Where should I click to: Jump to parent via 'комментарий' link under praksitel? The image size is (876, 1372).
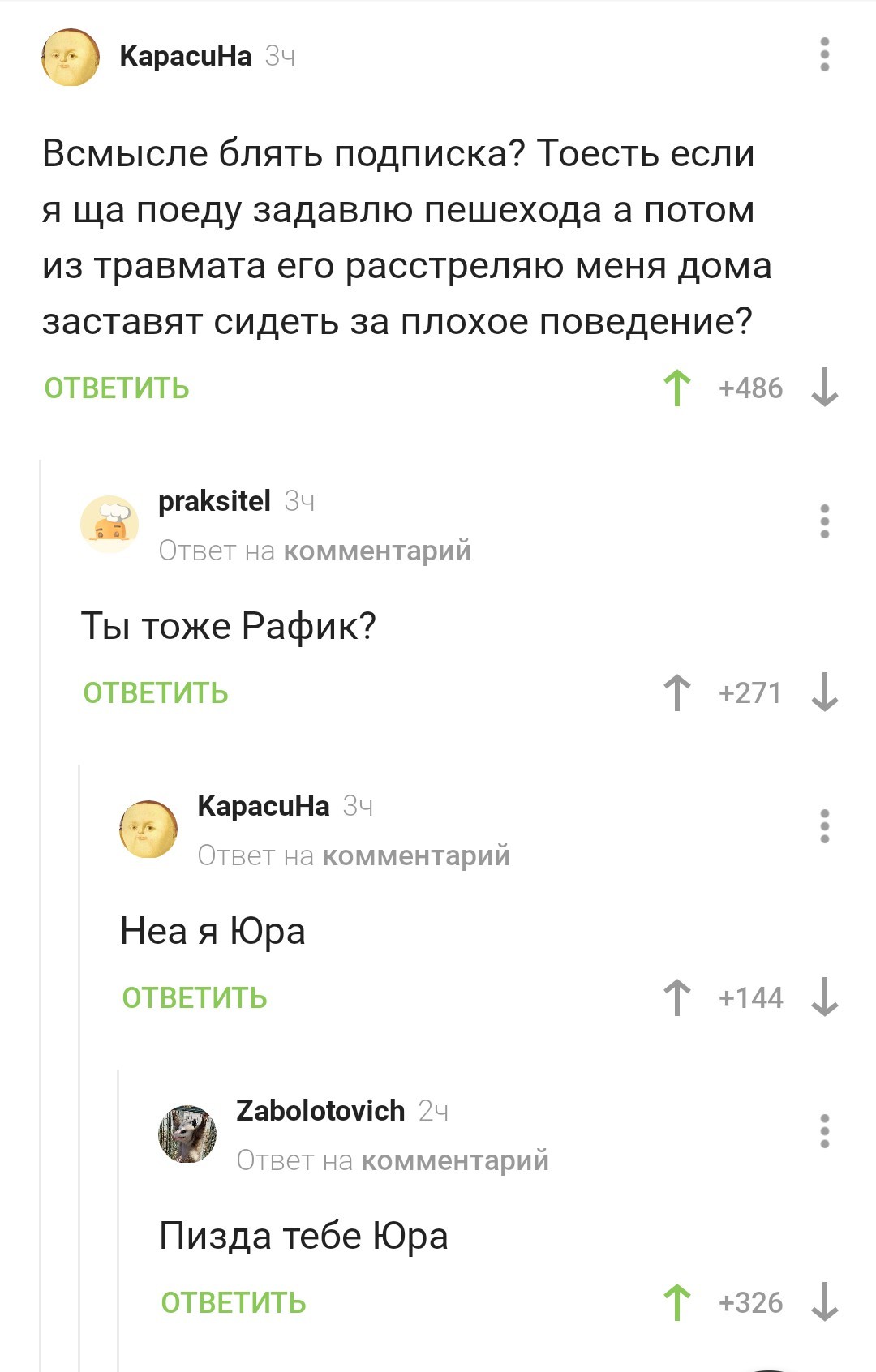click(377, 551)
